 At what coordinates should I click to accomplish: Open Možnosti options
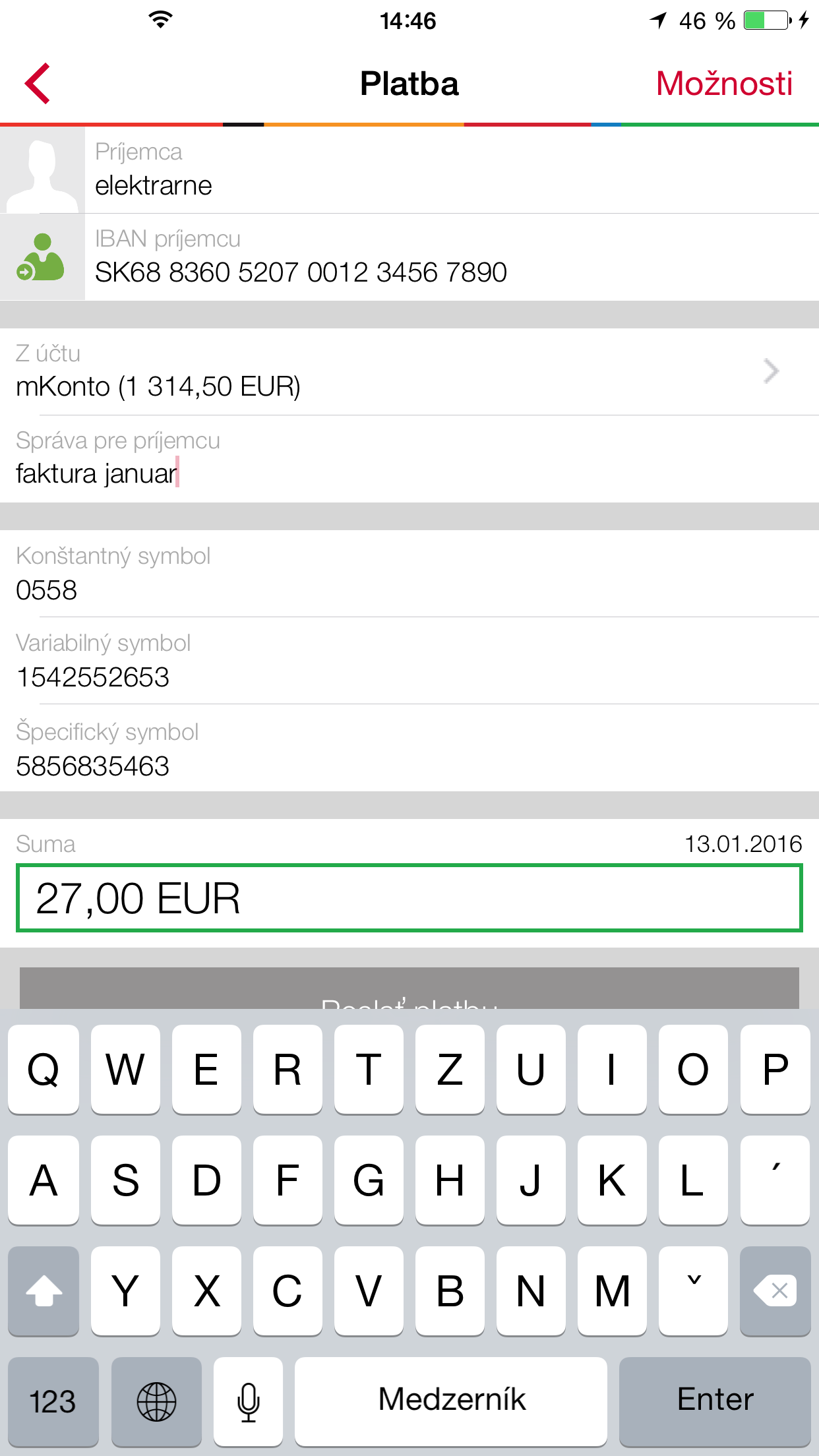pos(724,84)
